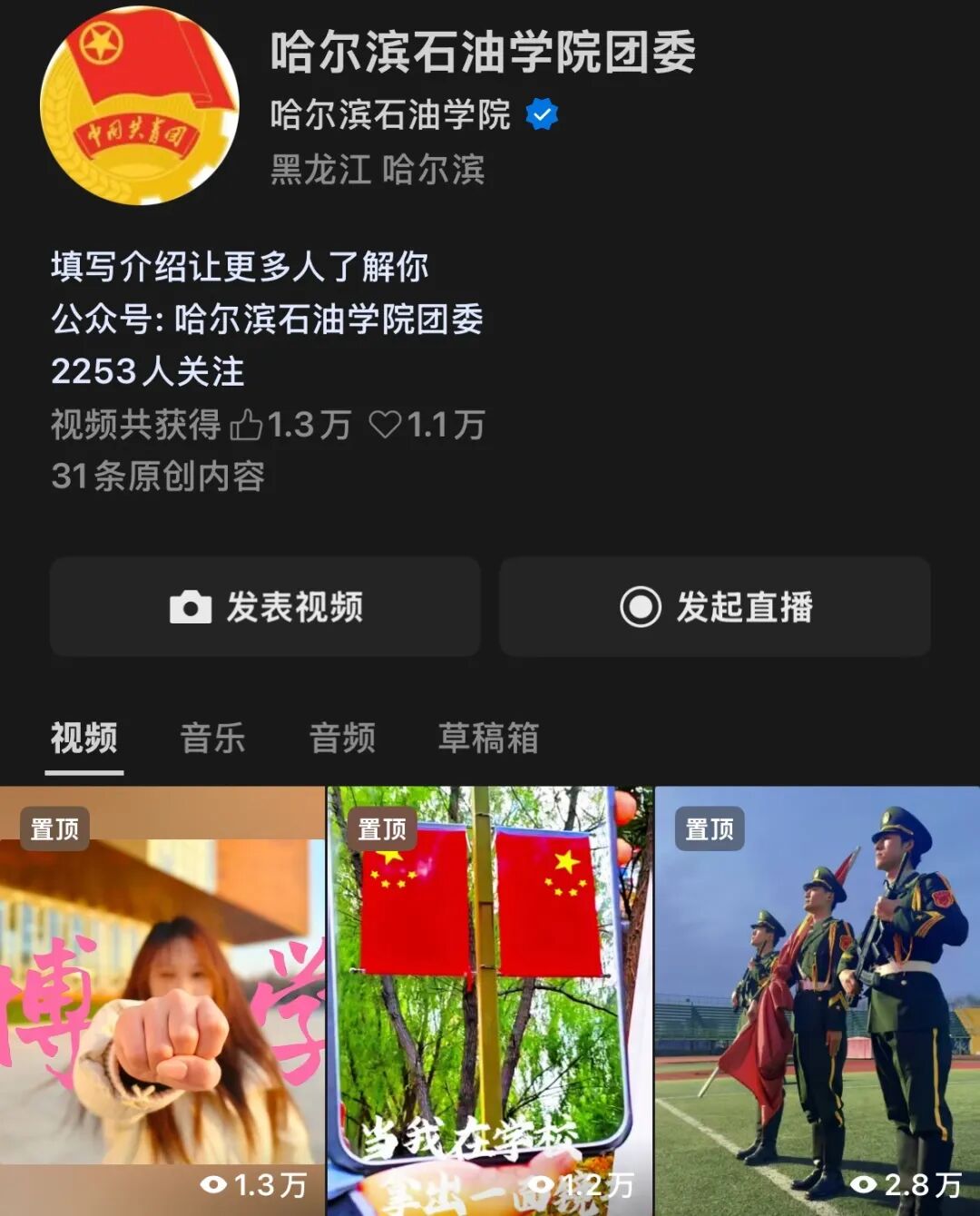Open the Communist Youth League profile avatar
Viewport: 980px width, 1216px height.
click(x=140, y=105)
